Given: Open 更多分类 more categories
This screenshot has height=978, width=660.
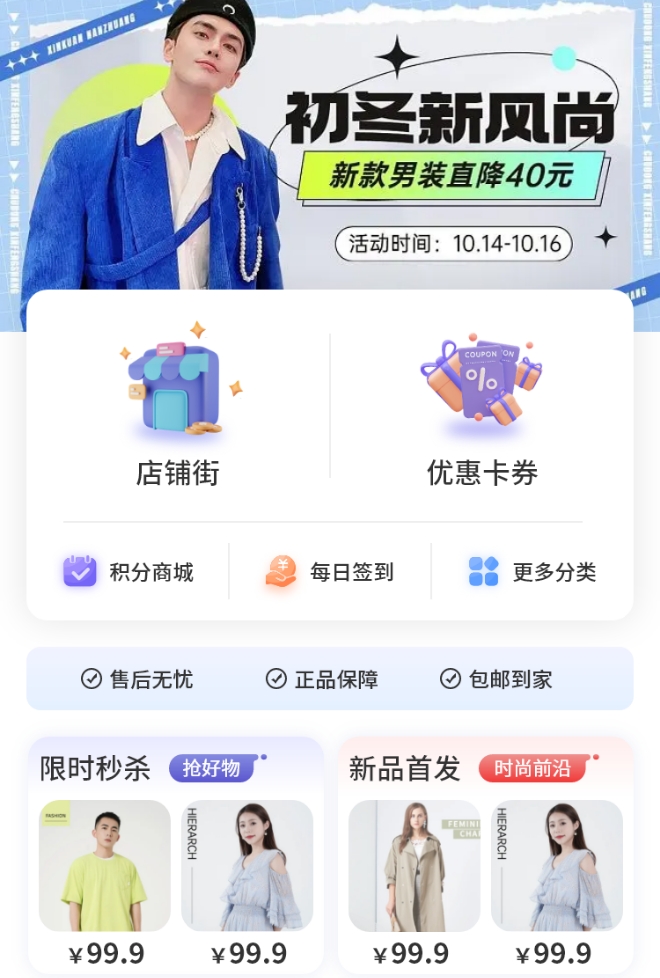Looking at the screenshot, I should point(532,572).
